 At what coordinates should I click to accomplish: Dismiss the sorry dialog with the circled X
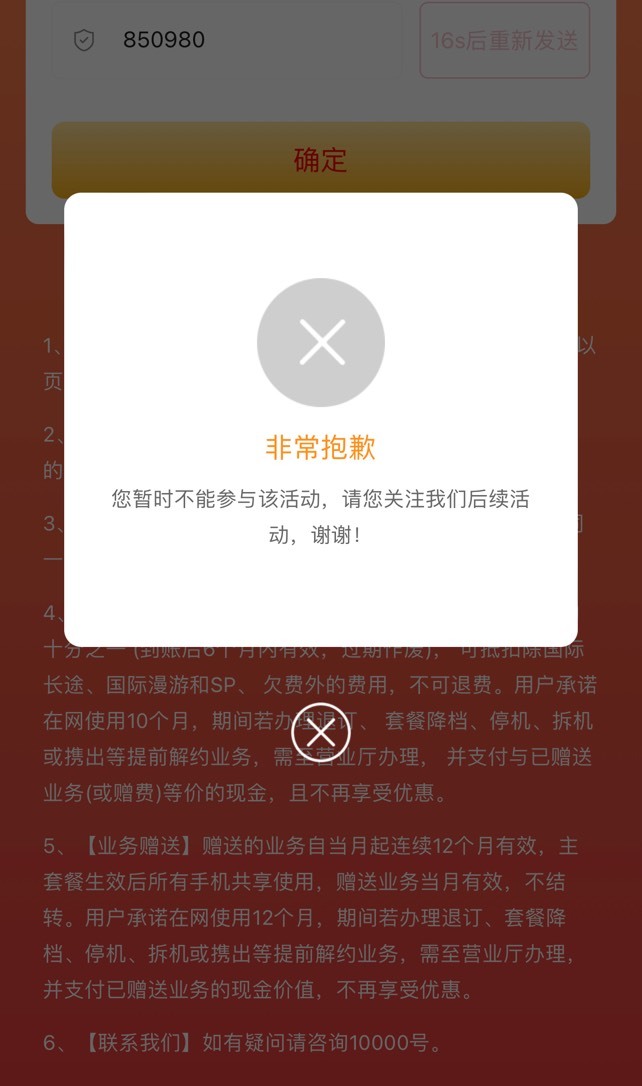[321, 732]
